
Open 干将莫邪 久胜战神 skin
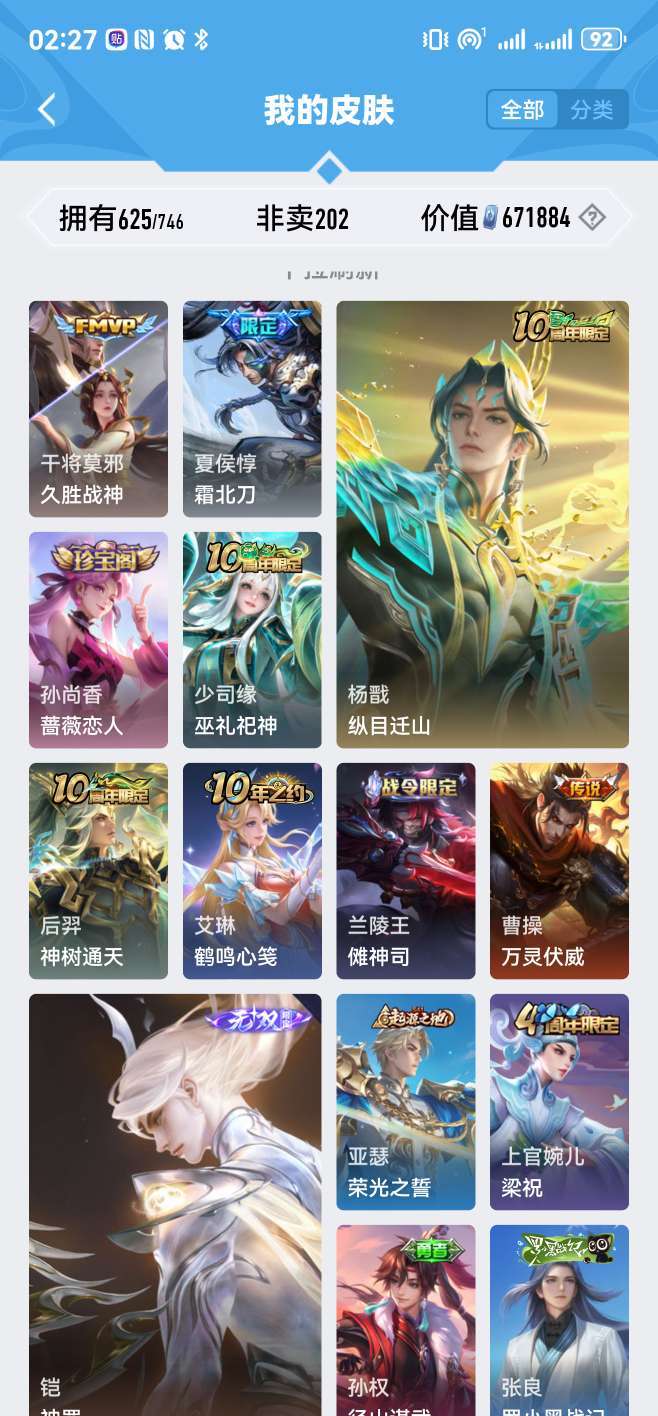pos(98,408)
